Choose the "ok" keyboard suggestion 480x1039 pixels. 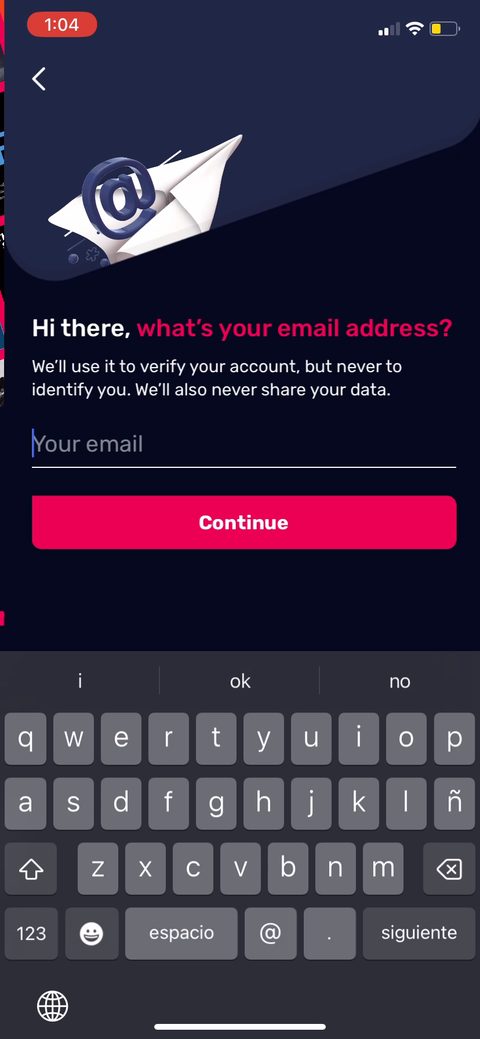click(x=240, y=681)
